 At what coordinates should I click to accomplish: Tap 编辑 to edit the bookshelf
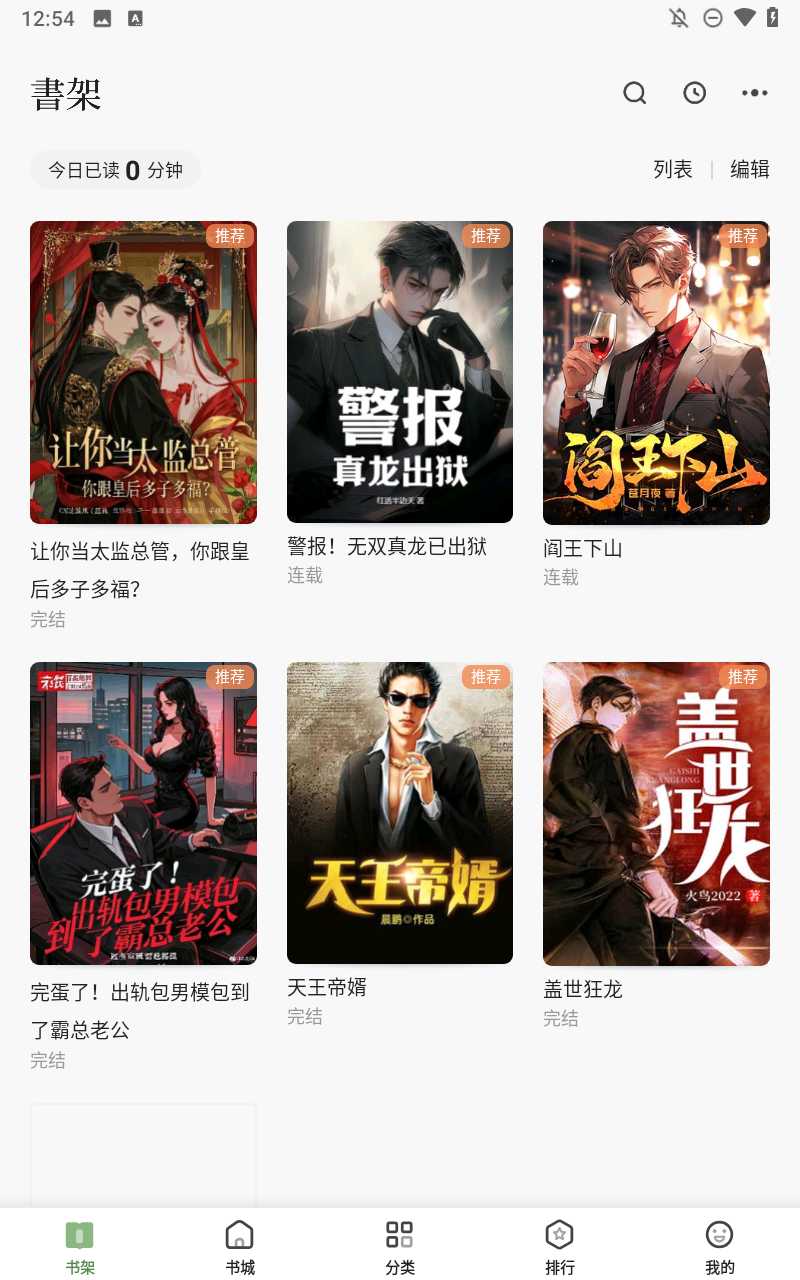tap(750, 170)
